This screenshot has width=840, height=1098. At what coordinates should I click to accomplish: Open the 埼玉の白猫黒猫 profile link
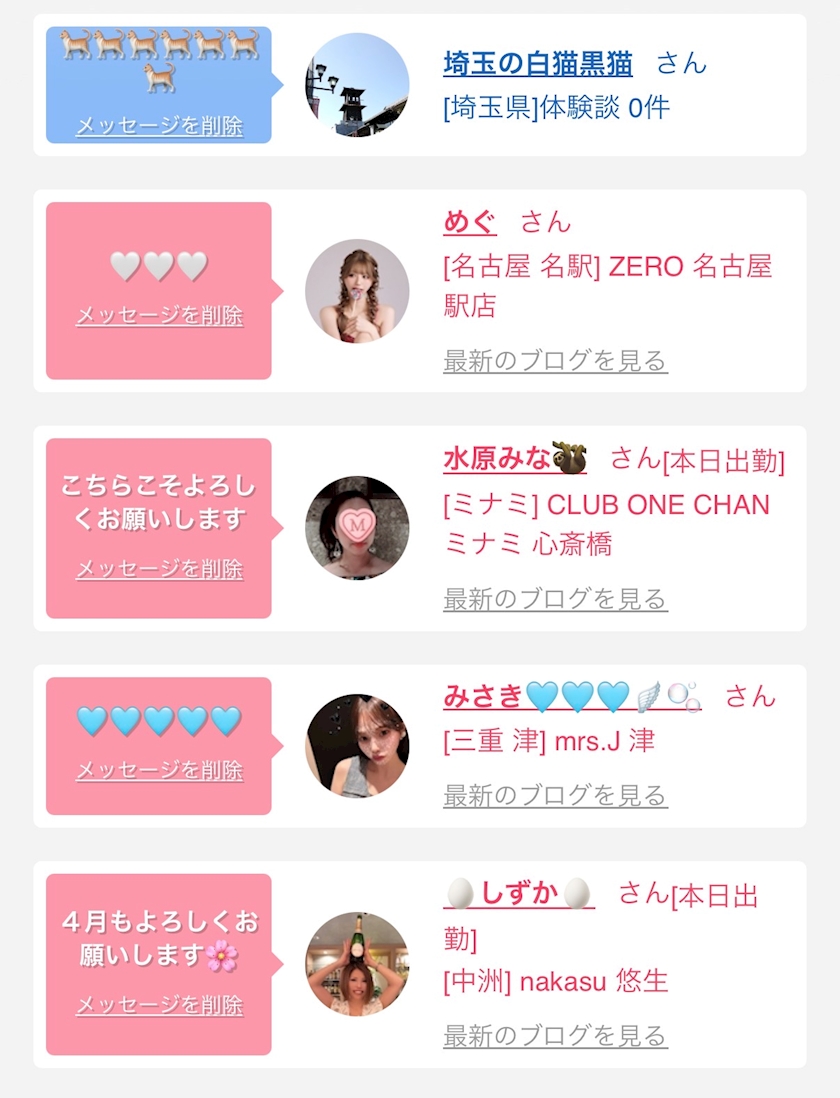(538, 64)
